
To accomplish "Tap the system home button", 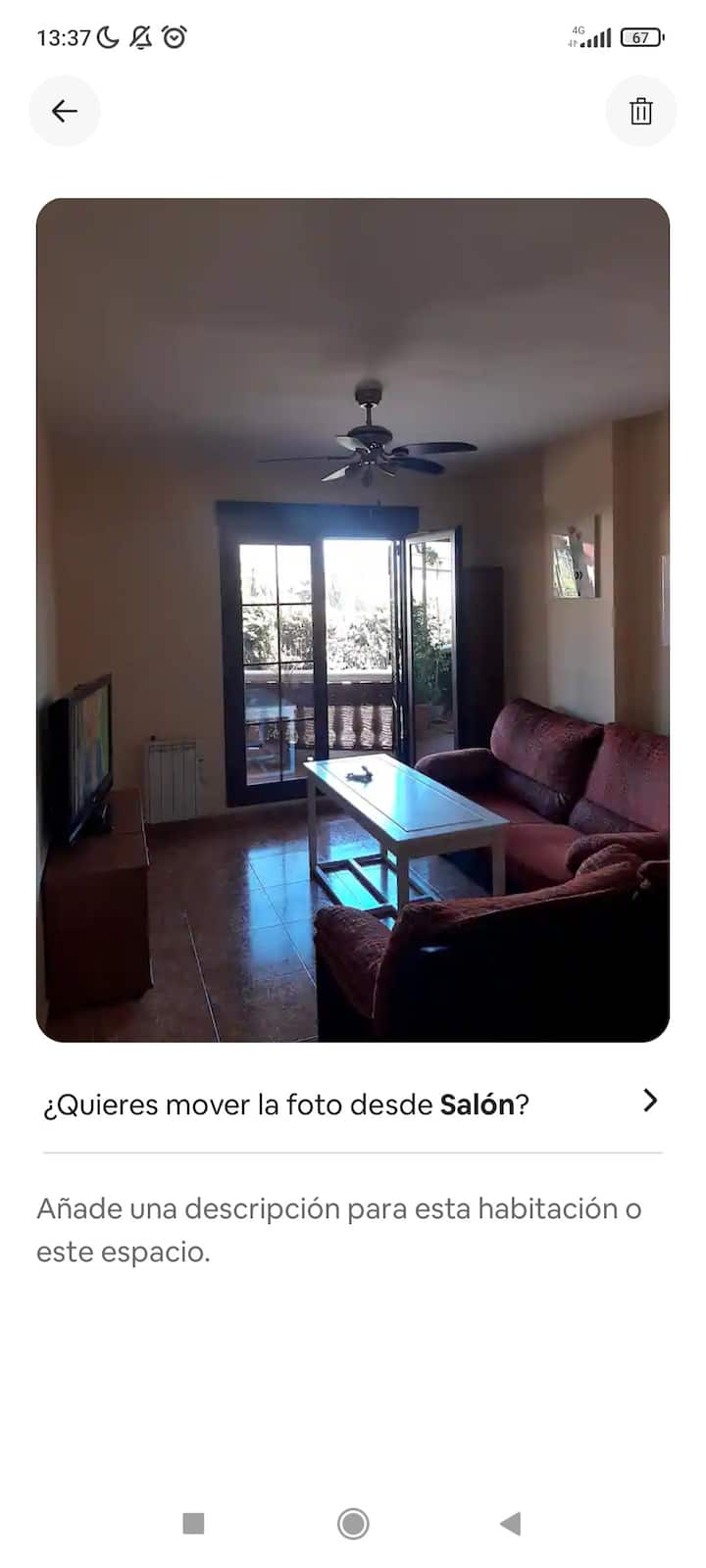I will [x=353, y=1523].
